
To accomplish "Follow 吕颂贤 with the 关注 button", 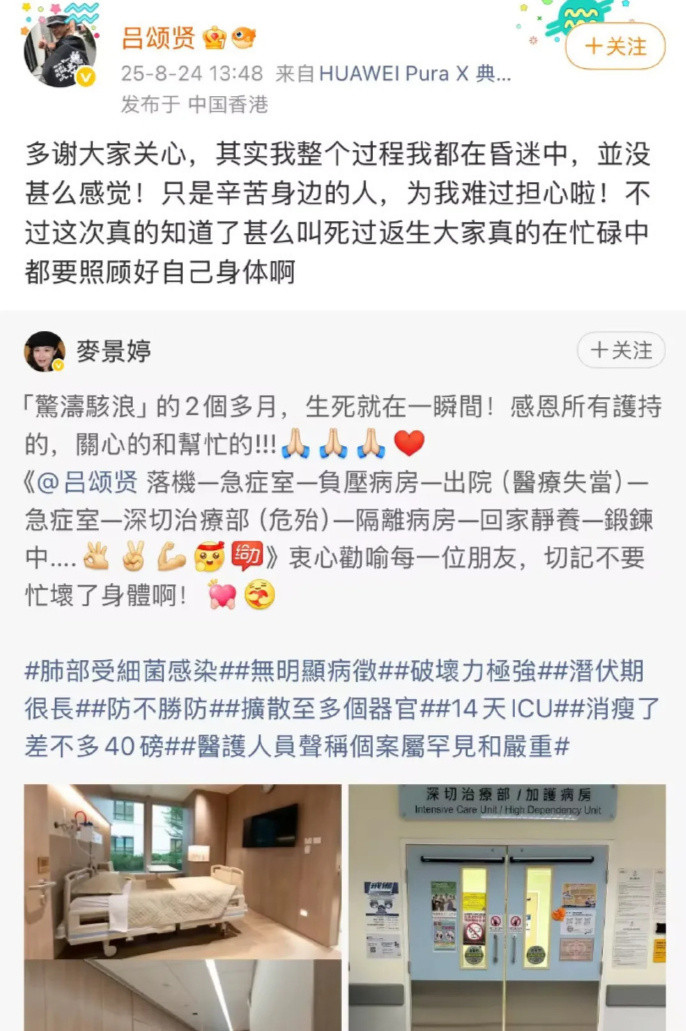I will [615, 46].
